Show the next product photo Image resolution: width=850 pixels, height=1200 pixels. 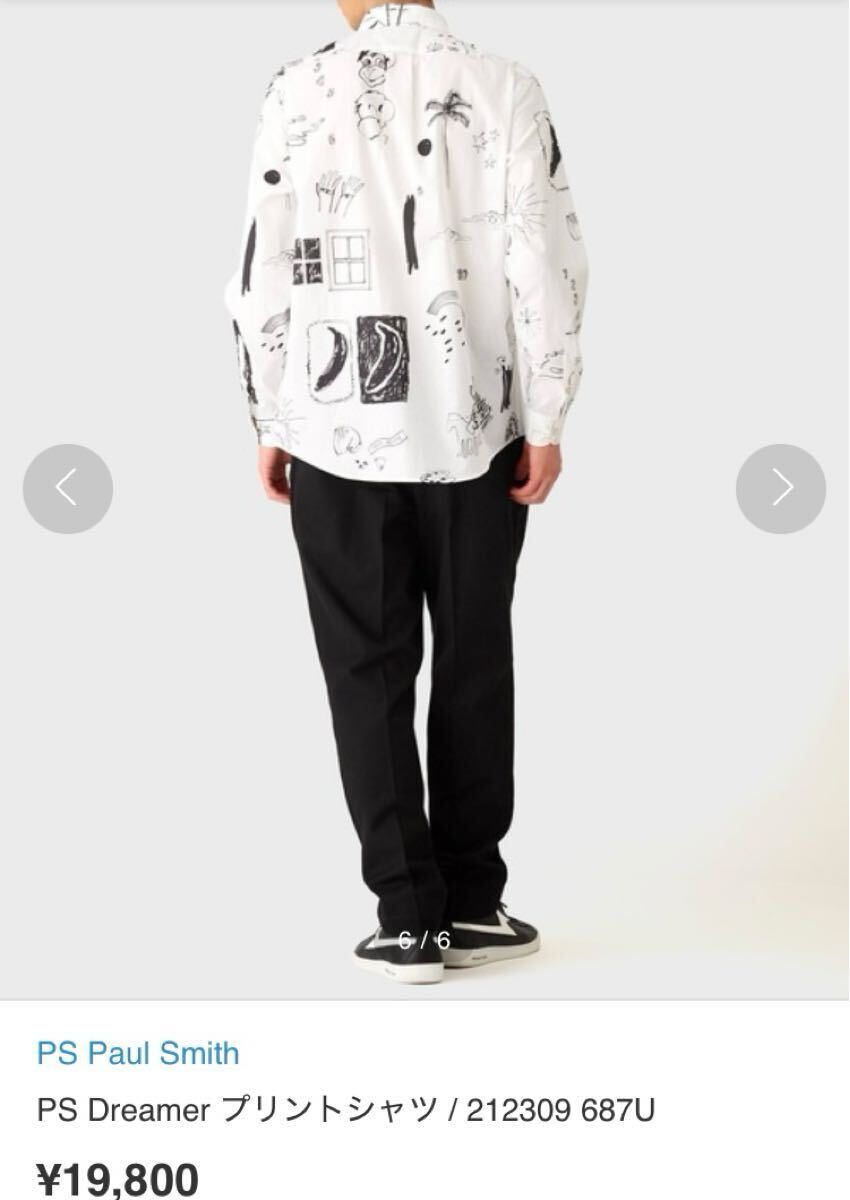tap(781, 488)
